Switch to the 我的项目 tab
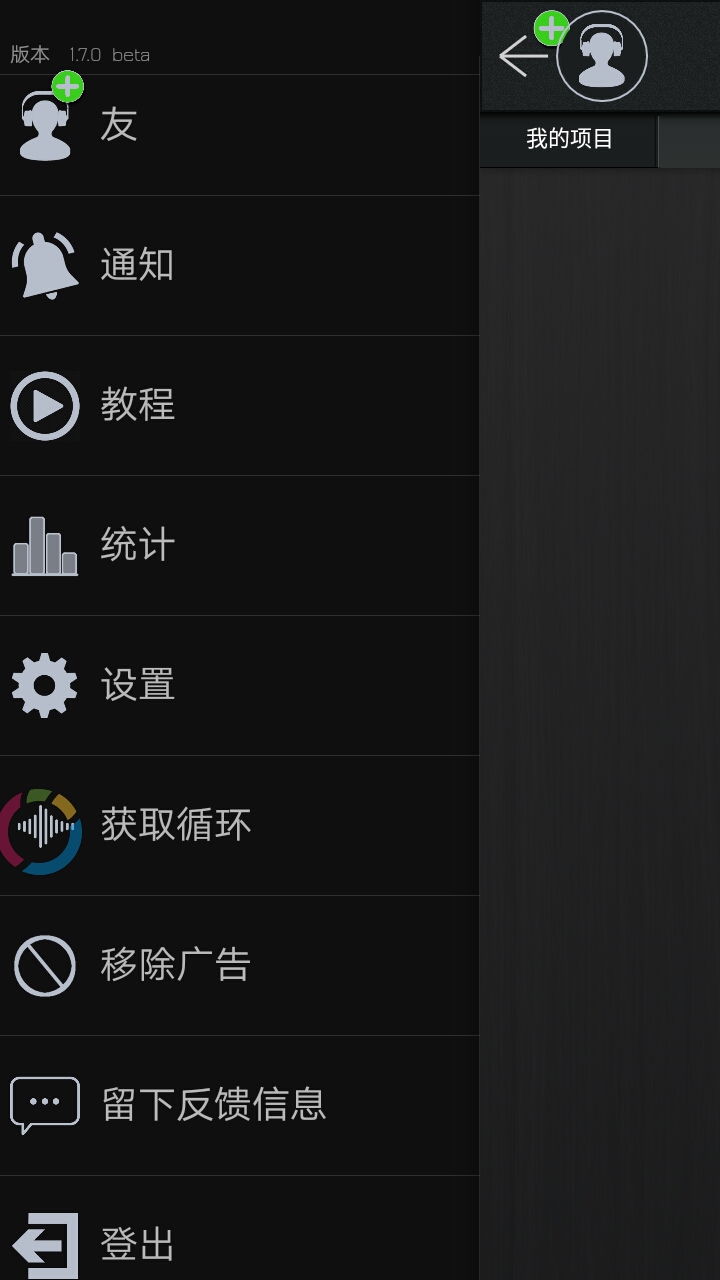The width and height of the screenshot is (720, 1280). tap(569, 139)
